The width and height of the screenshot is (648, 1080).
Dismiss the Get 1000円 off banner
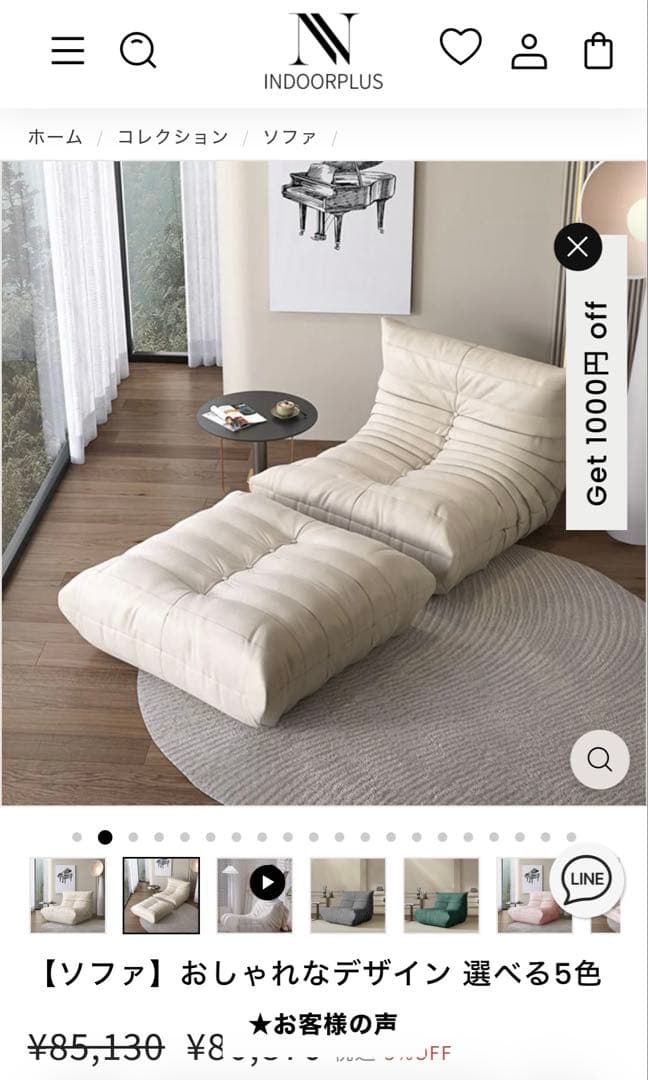[x=578, y=247]
